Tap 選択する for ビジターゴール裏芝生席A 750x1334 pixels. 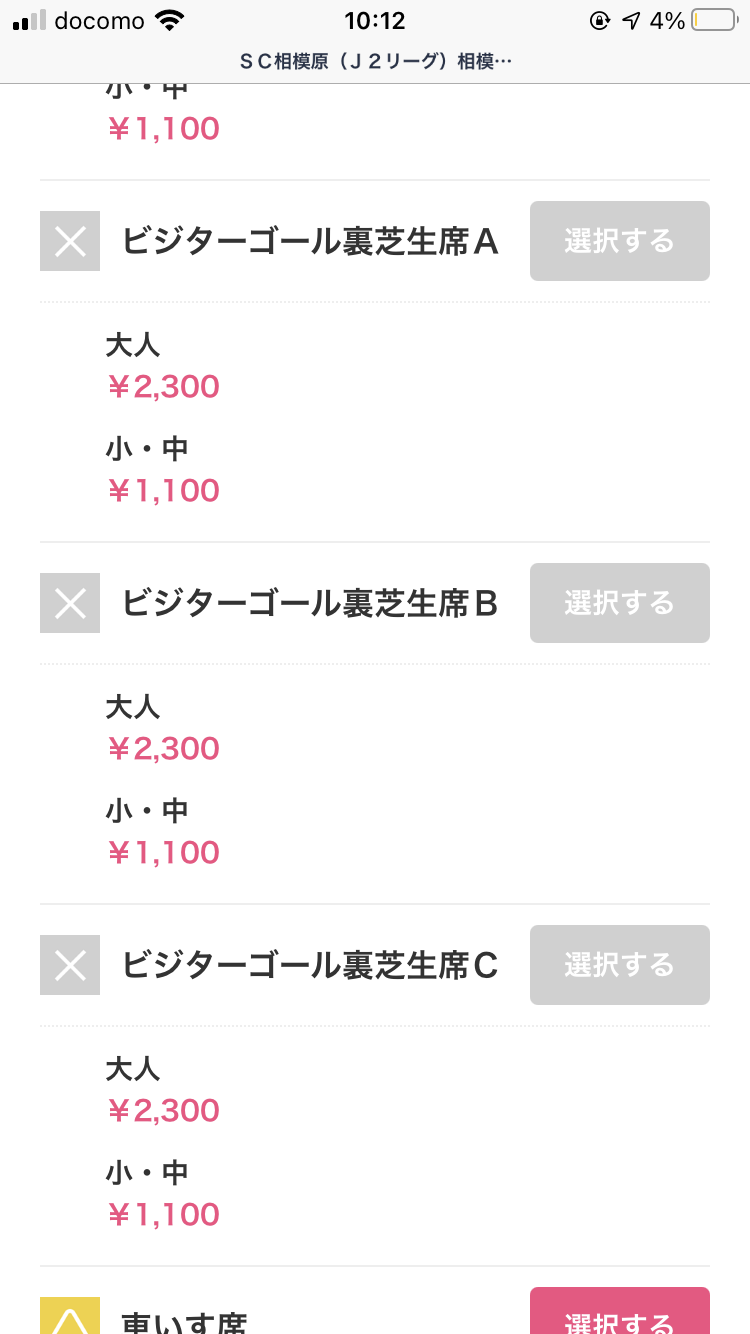tap(620, 241)
